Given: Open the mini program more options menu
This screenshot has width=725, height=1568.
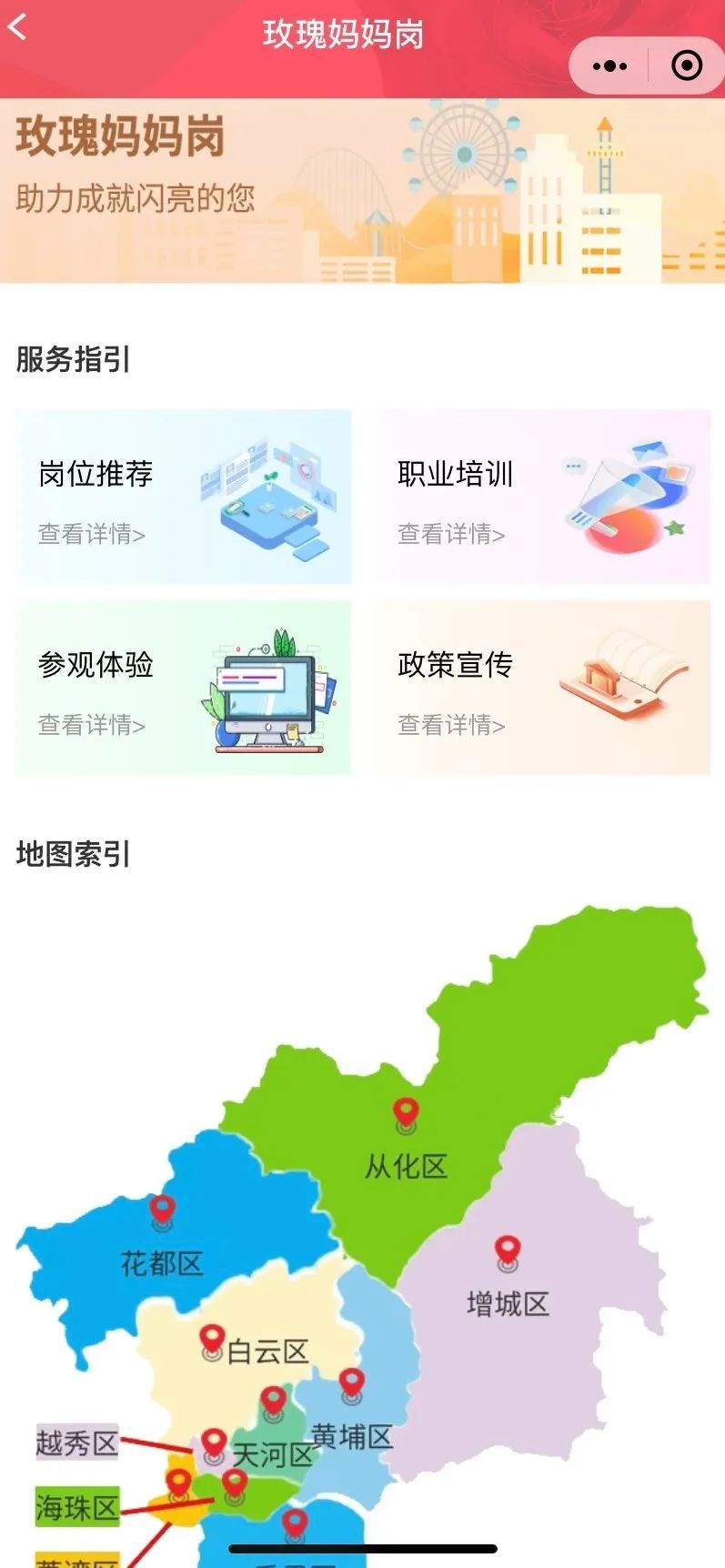Looking at the screenshot, I should click(609, 66).
